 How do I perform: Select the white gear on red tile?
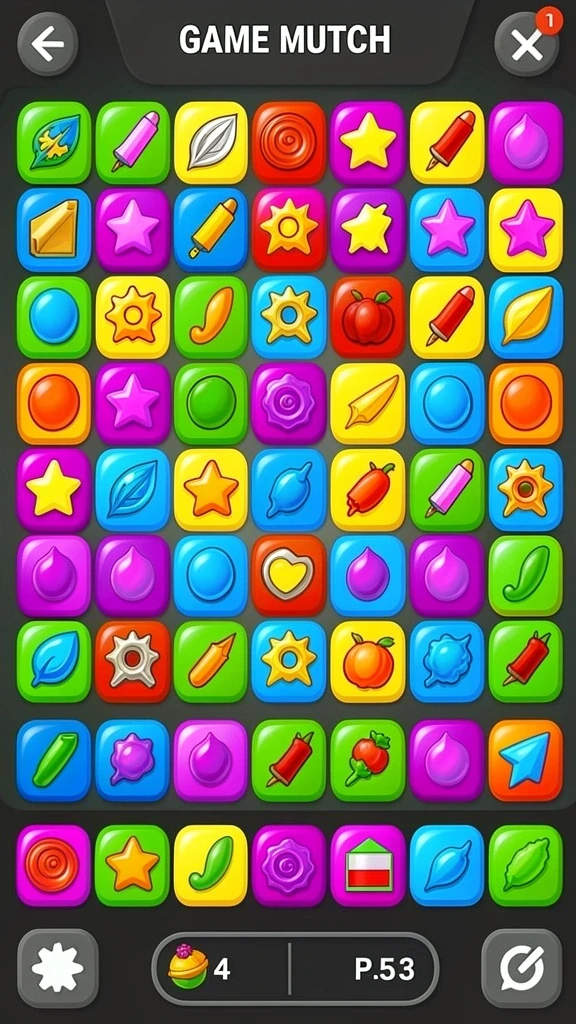coord(133,662)
